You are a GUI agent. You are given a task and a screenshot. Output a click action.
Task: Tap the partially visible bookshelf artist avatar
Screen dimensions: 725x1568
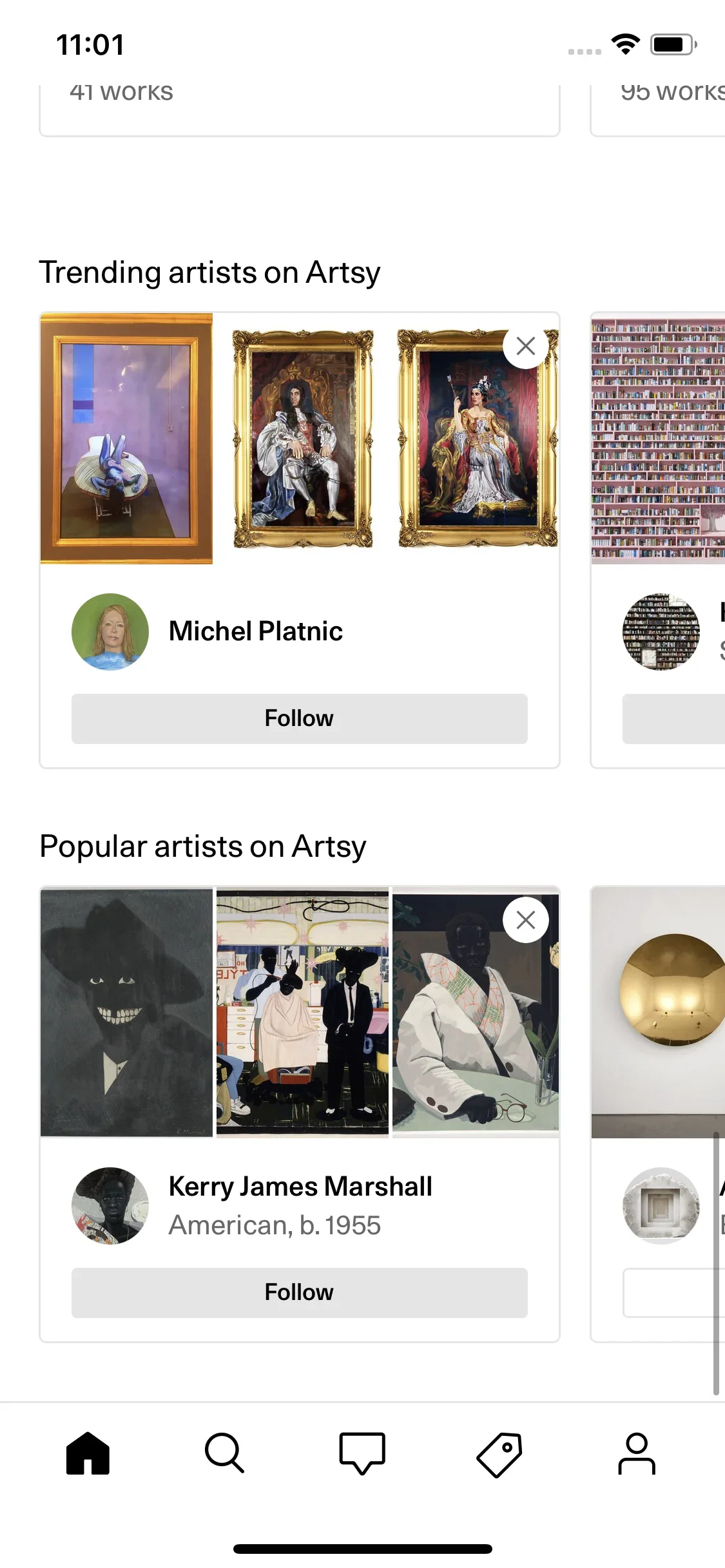click(x=661, y=632)
